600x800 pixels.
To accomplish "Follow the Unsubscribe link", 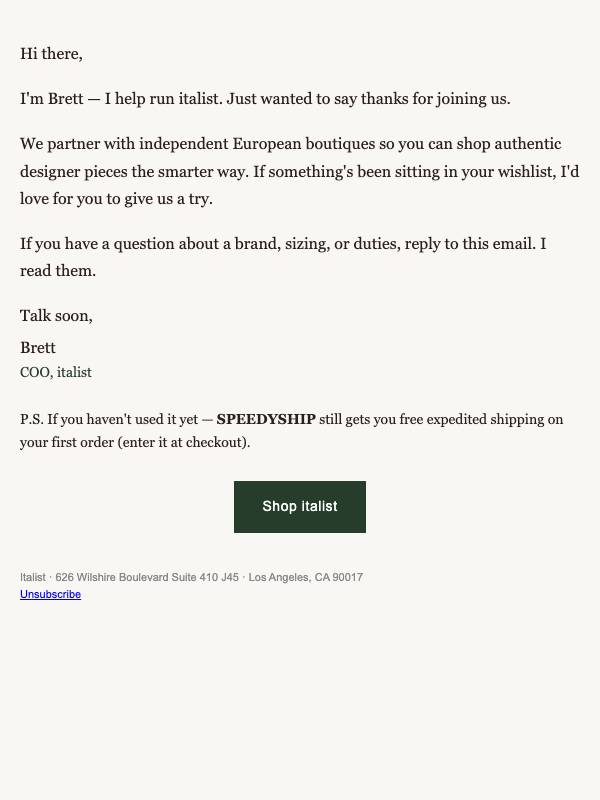I will (51, 594).
